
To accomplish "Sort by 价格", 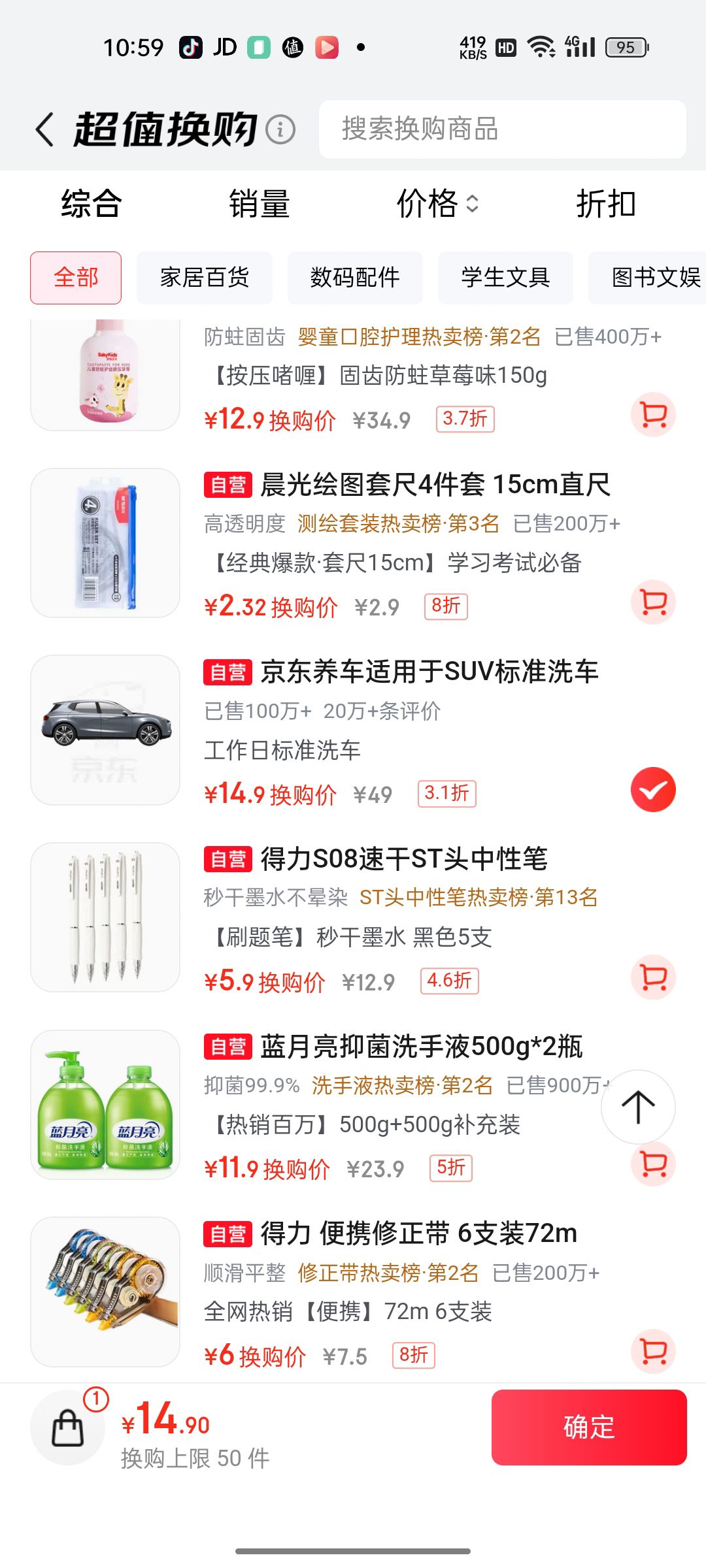I will point(437,204).
